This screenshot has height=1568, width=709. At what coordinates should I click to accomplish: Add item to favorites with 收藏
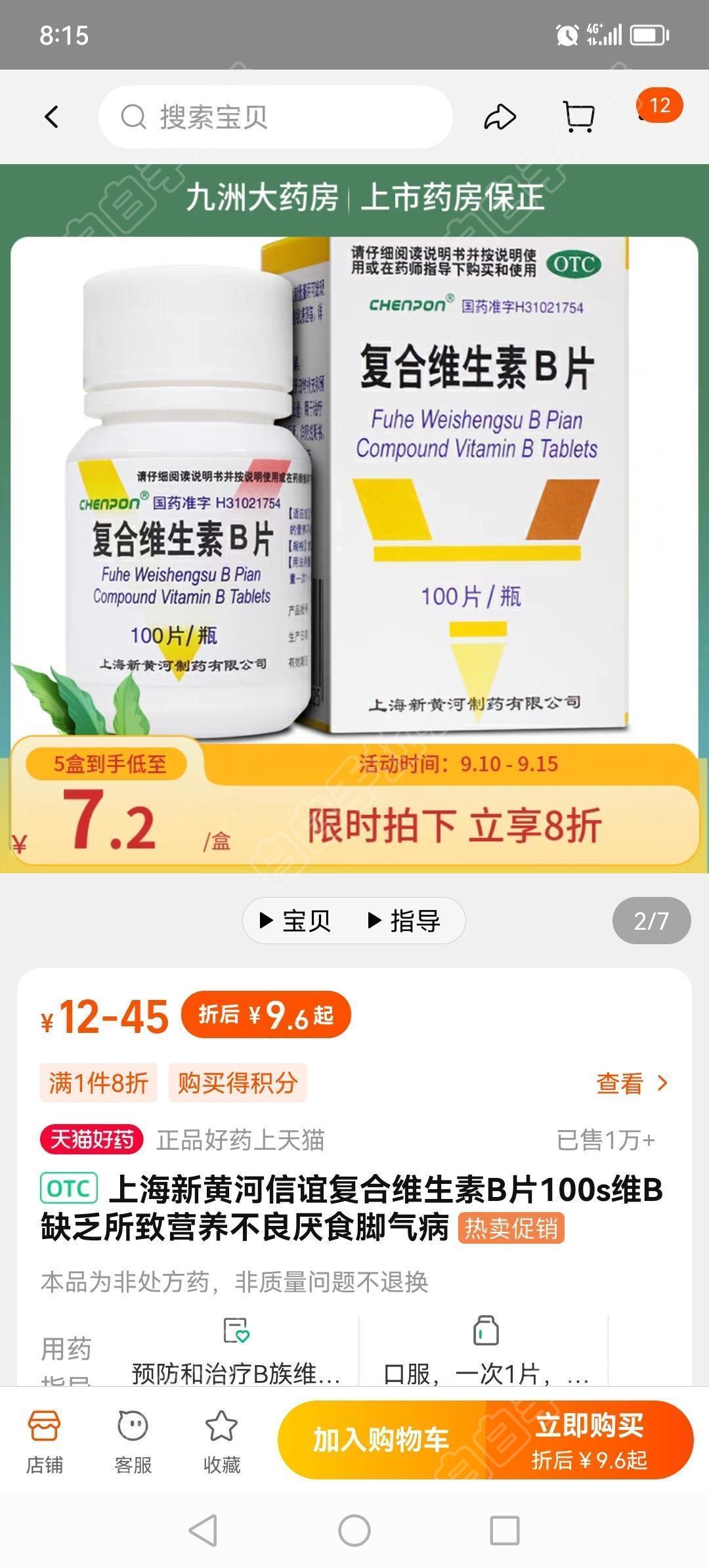coord(221,1442)
